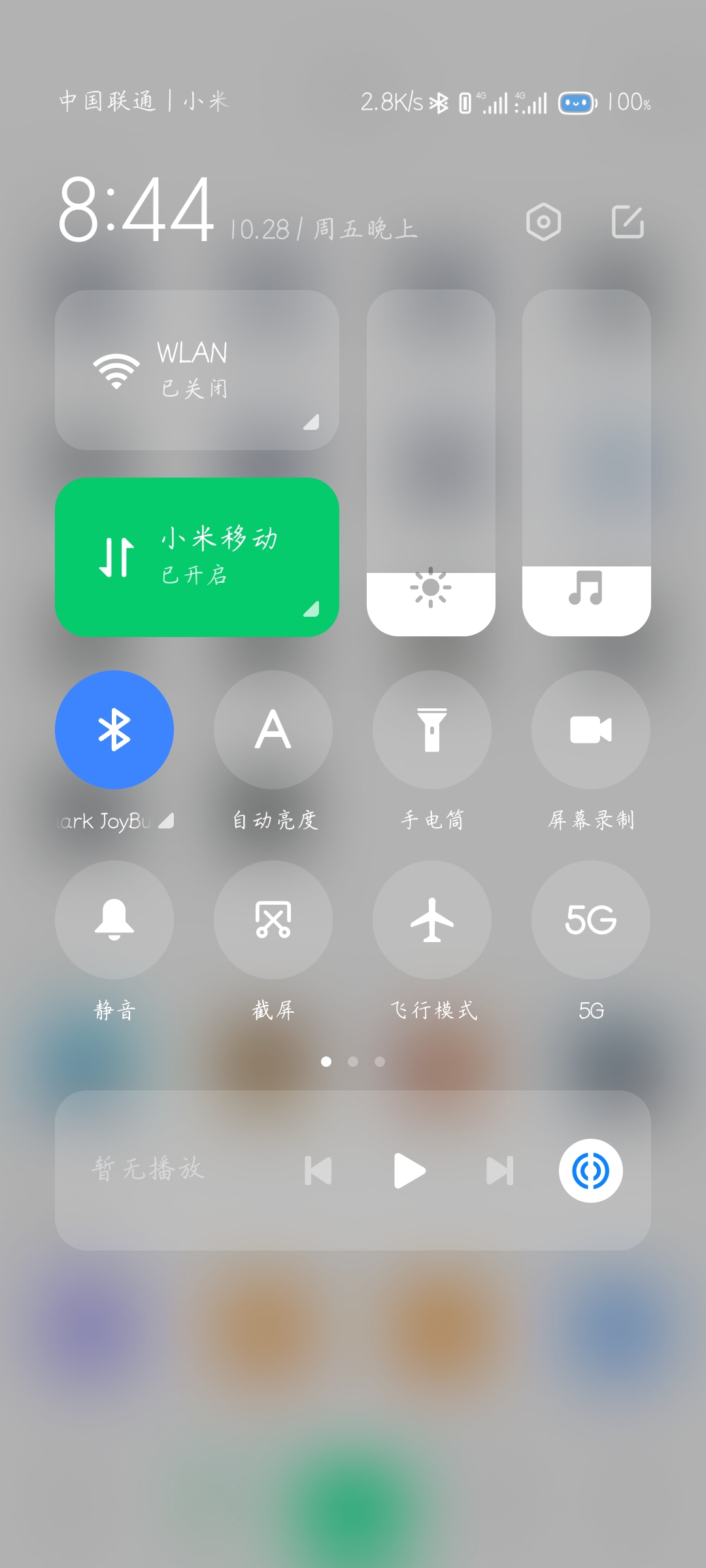Screen dimensions: 706x1568
Task: Switch on the 手电筒 flashlight
Action: (x=432, y=730)
